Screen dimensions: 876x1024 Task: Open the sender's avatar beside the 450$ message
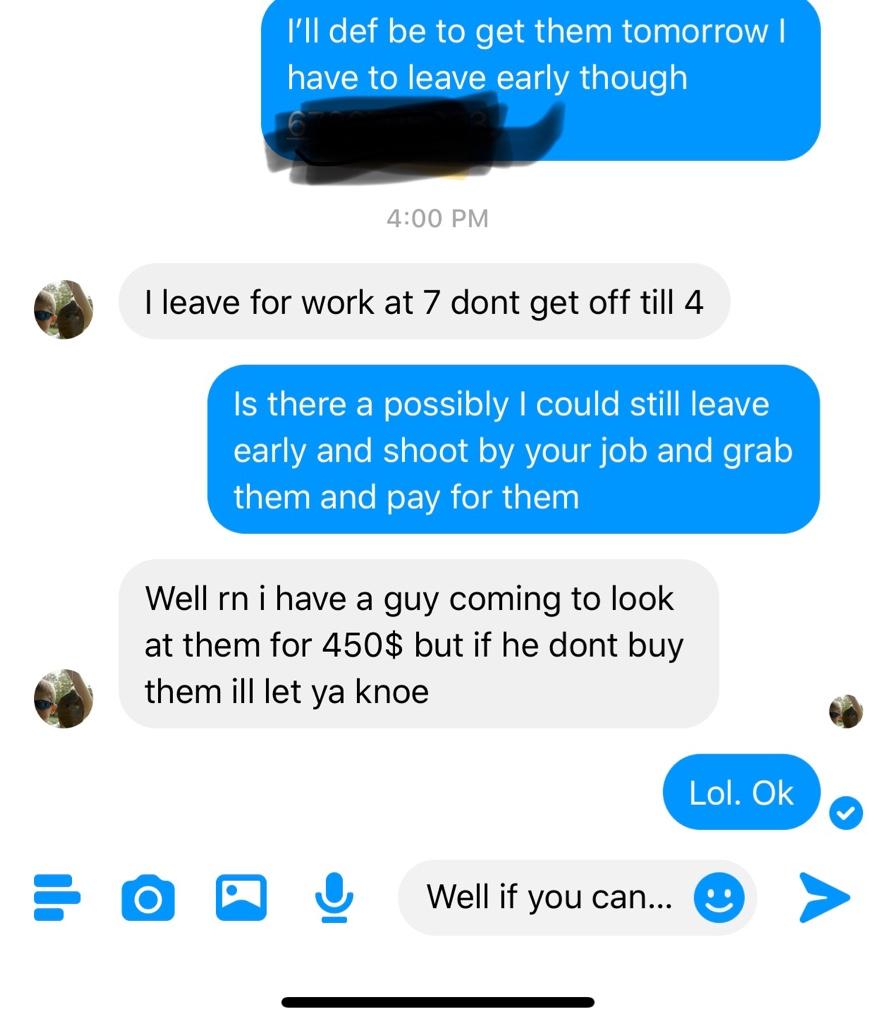(63, 698)
